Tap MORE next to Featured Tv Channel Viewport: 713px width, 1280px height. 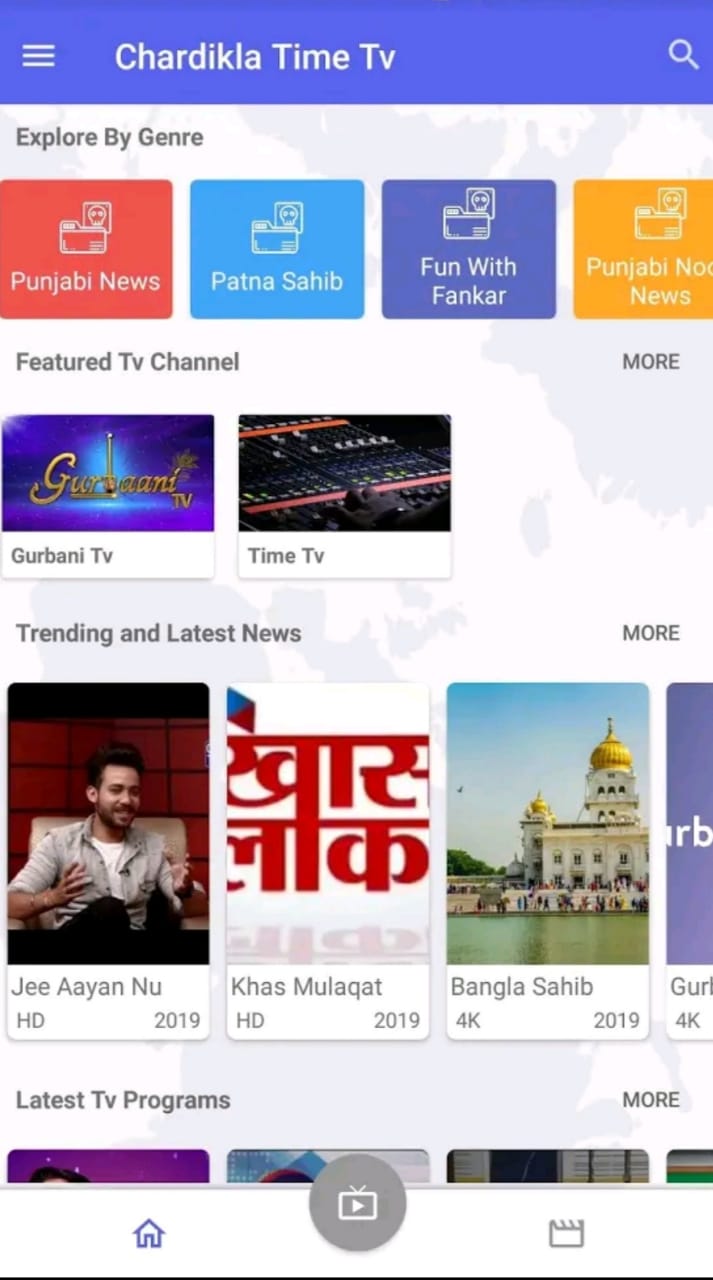coord(650,362)
